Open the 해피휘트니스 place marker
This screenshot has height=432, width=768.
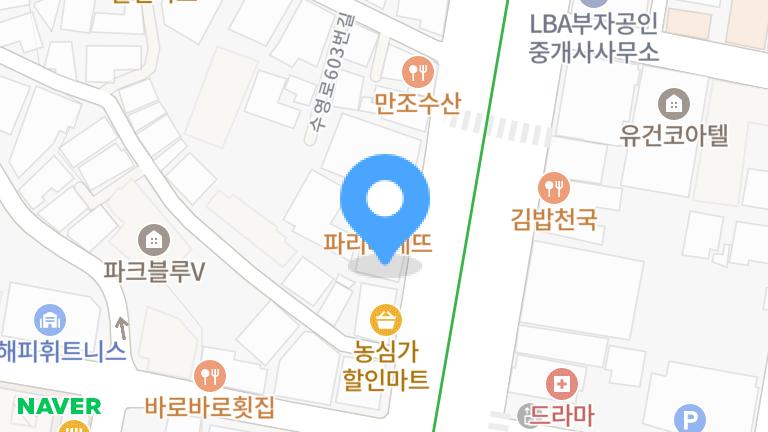click(x=49, y=320)
